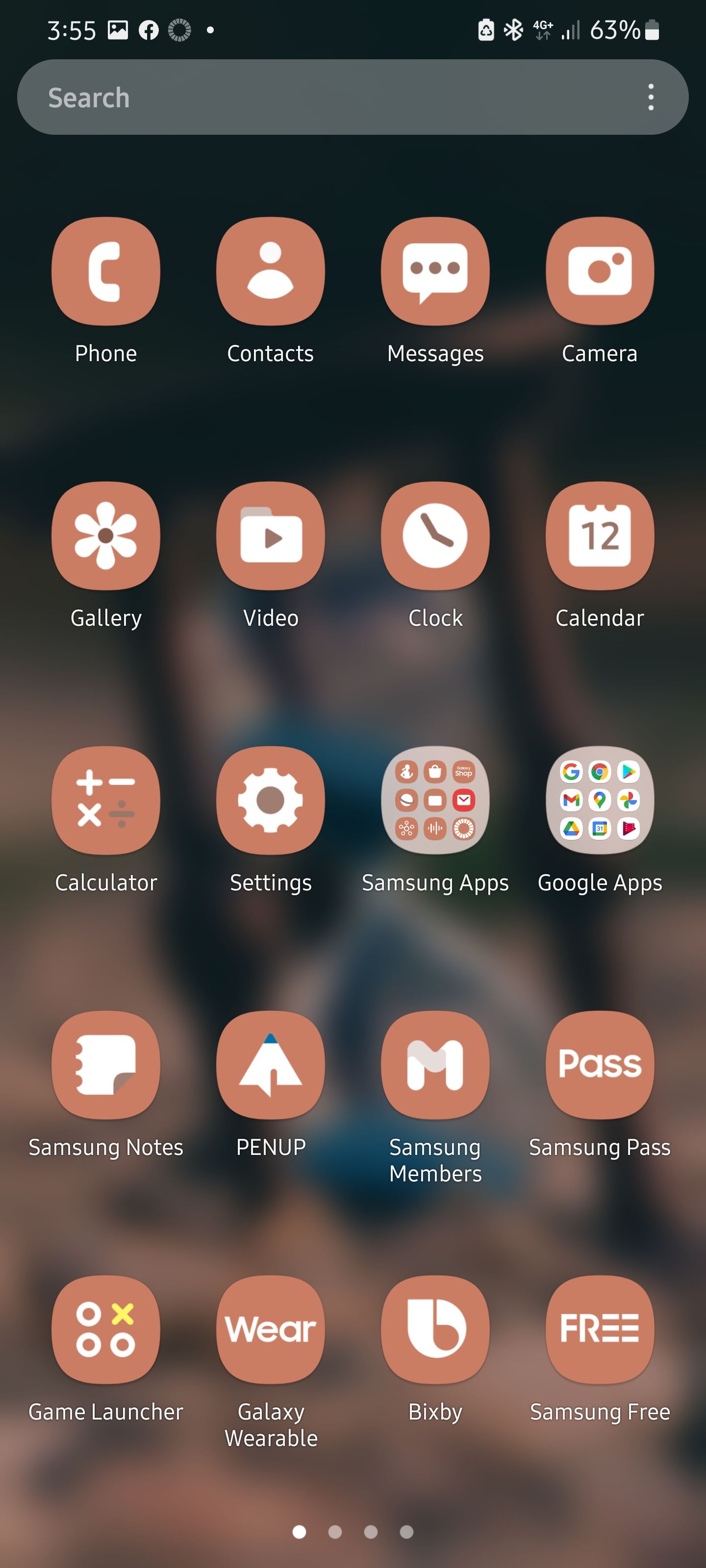Open the Bixby assistant
This screenshot has width=706, height=1568.
(x=435, y=1330)
